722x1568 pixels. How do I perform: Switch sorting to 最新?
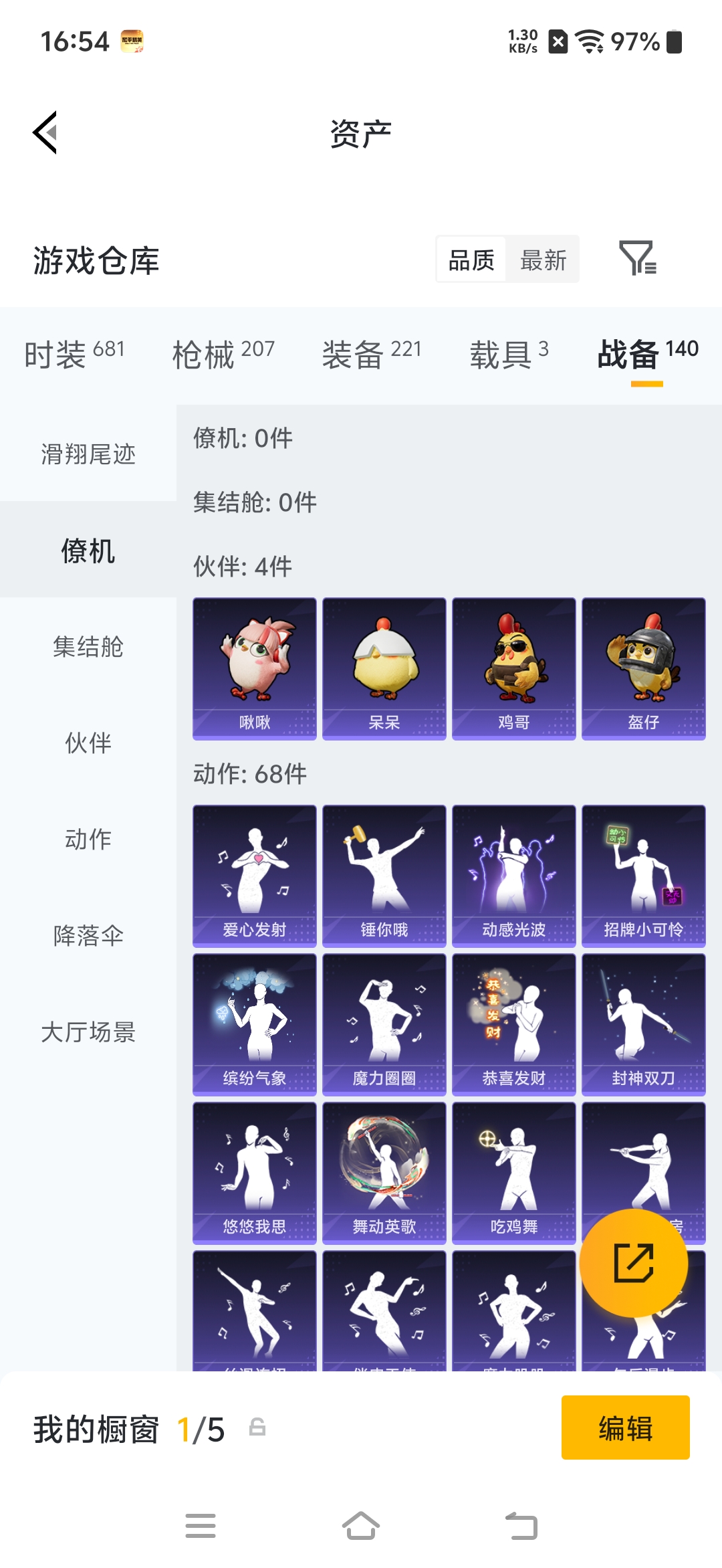(543, 260)
